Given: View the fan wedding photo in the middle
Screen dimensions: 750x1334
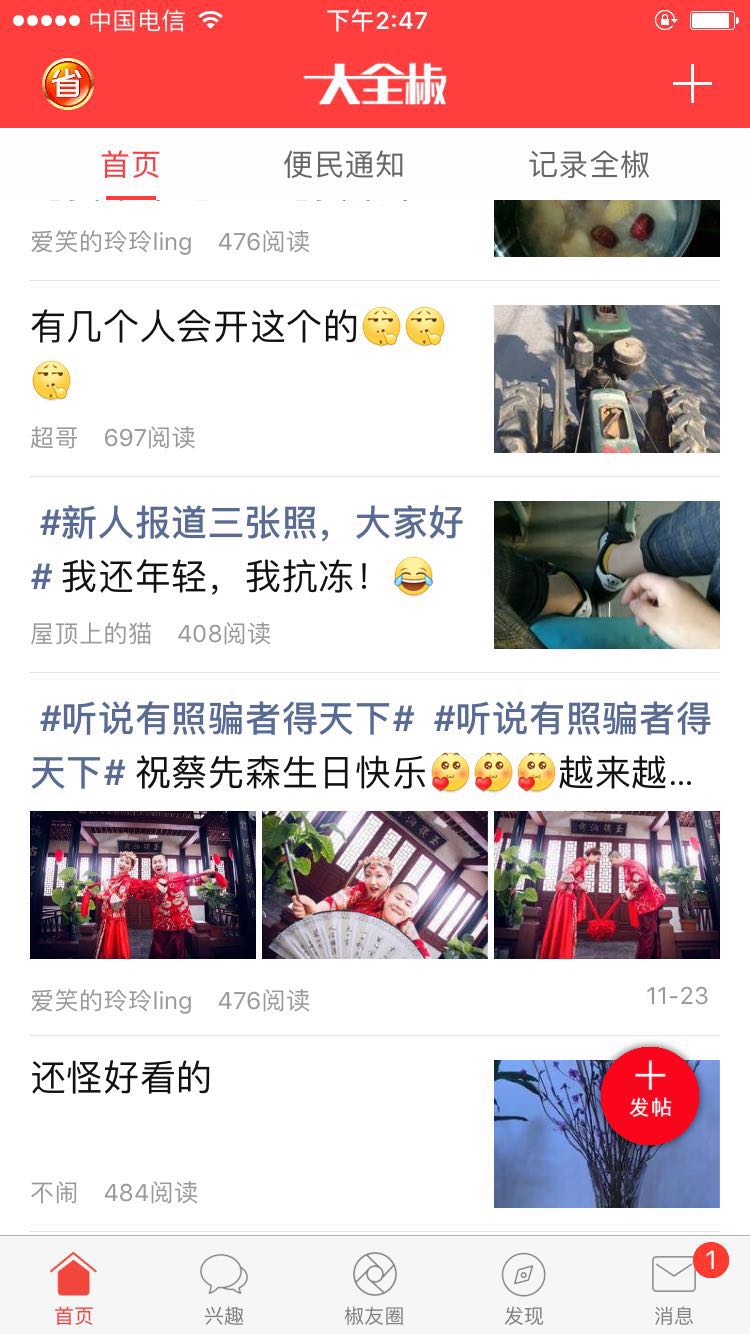Looking at the screenshot, I should coord(375,885).
